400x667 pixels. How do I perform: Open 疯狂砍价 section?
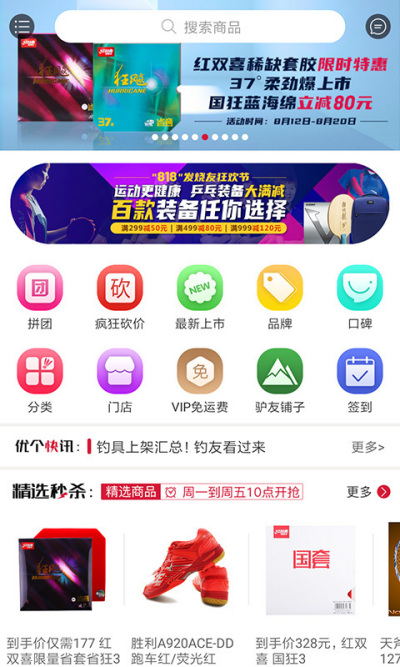(x=120, y=297)
